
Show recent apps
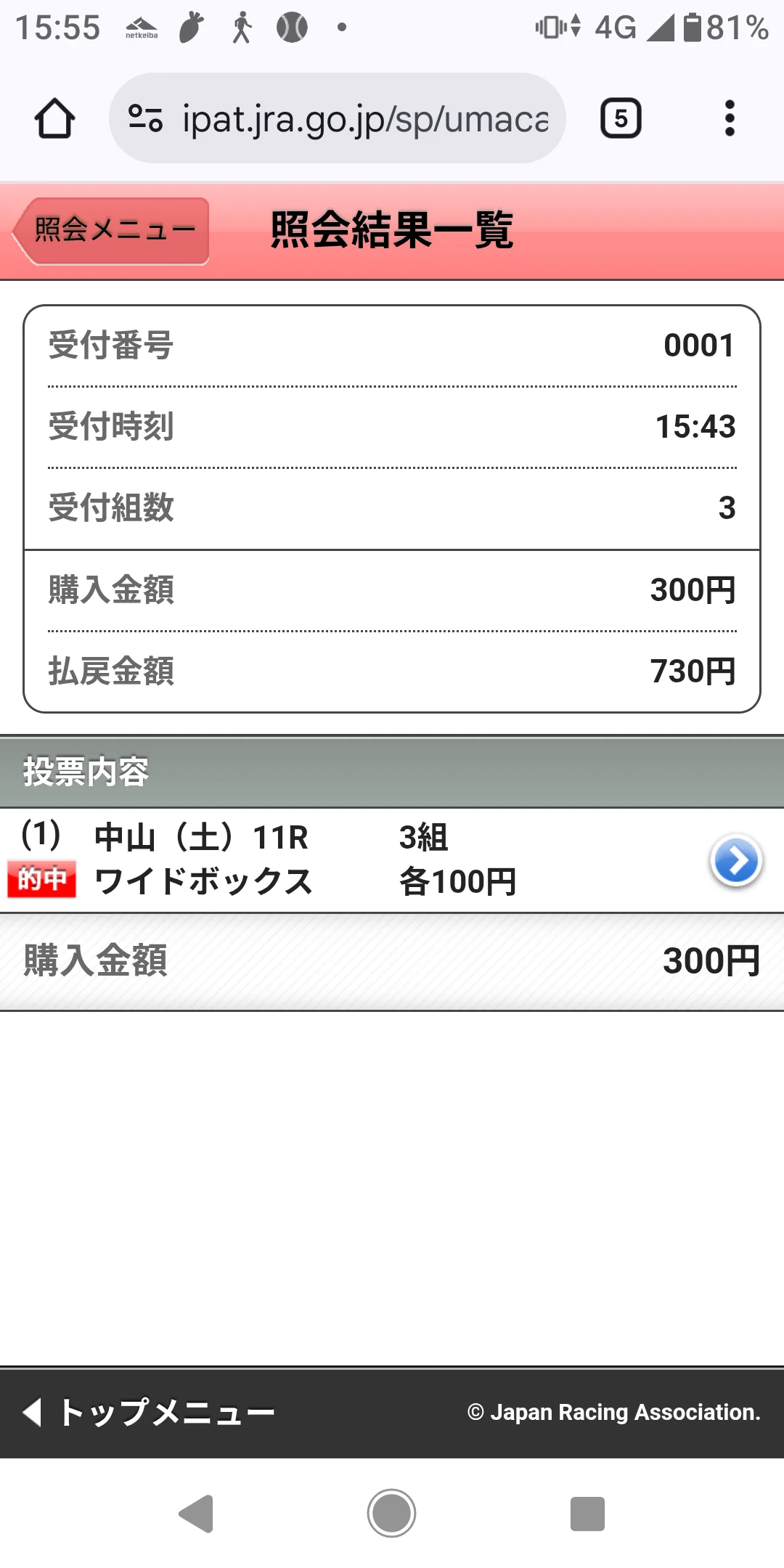pyautogui.click(x=587, y=1514)
